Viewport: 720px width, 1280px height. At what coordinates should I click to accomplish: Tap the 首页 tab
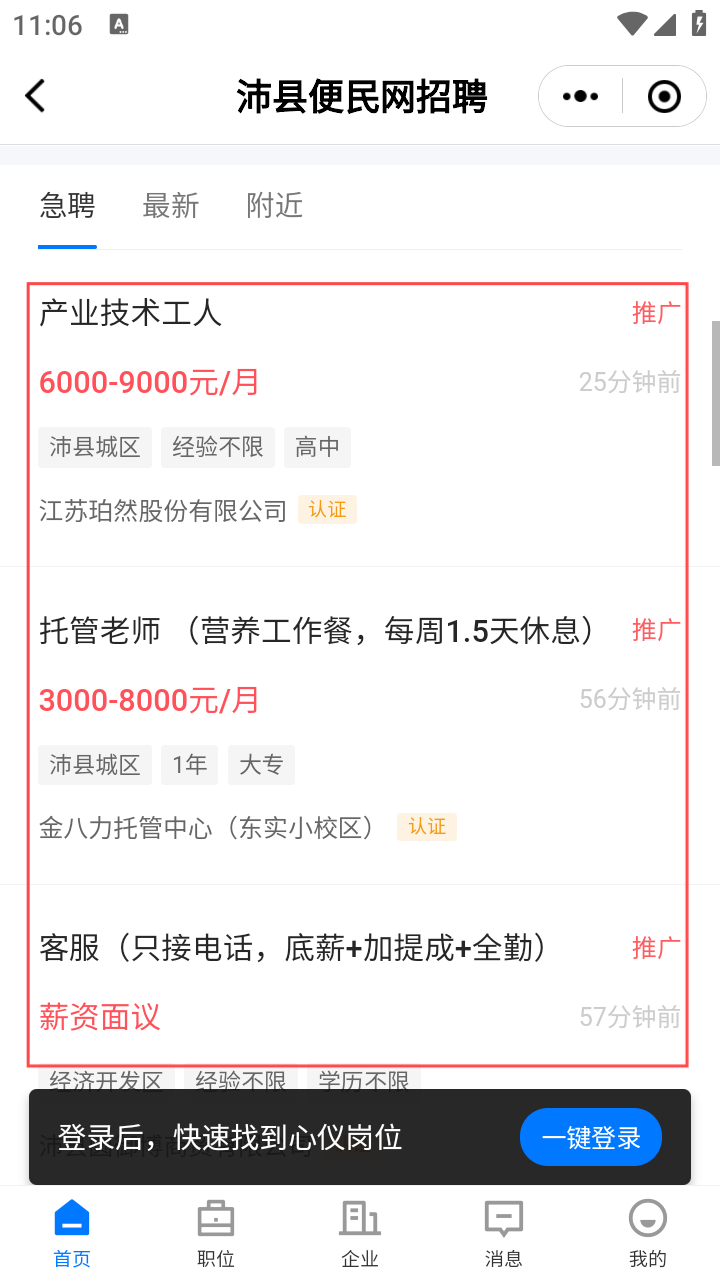pyautogui.click(x=72, y=1234)
